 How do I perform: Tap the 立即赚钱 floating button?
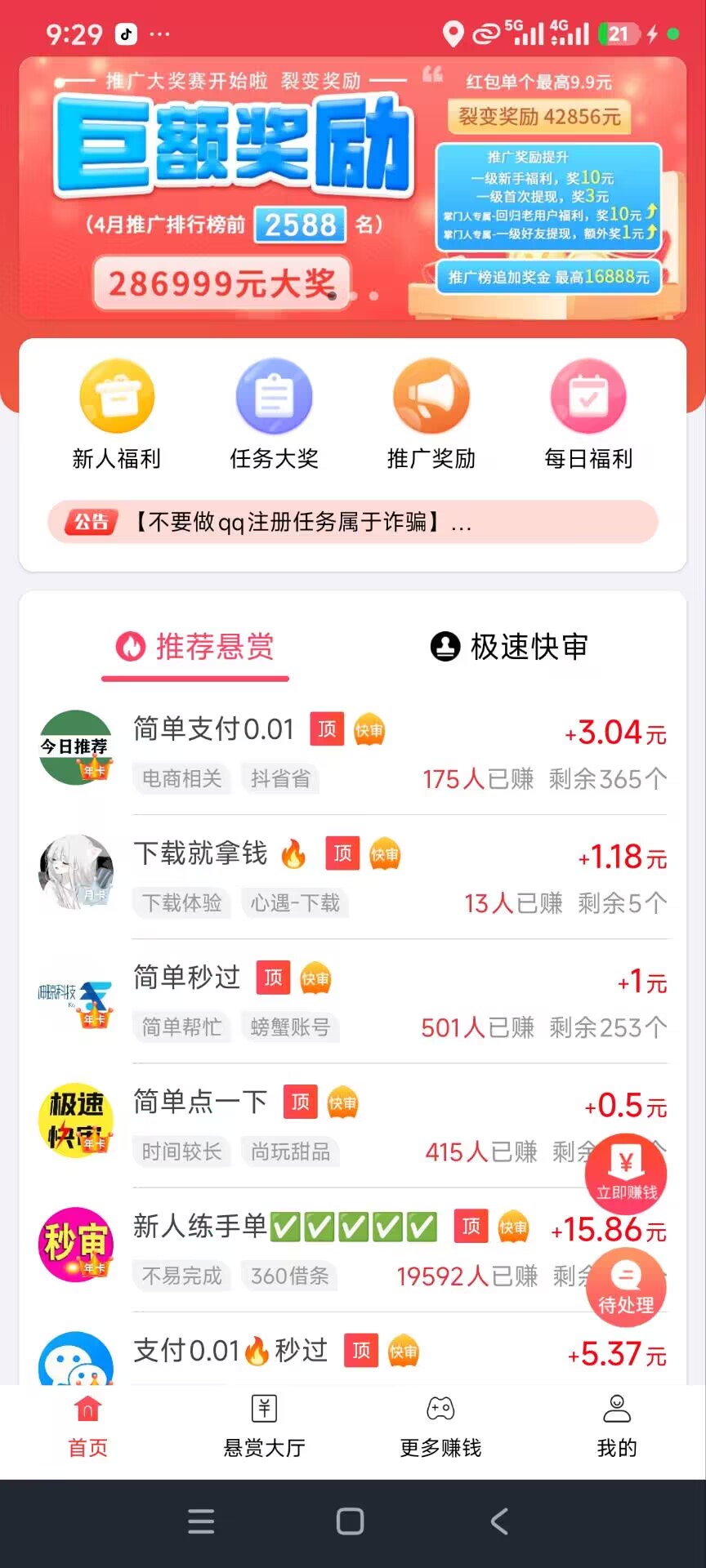pos(626,1174)
